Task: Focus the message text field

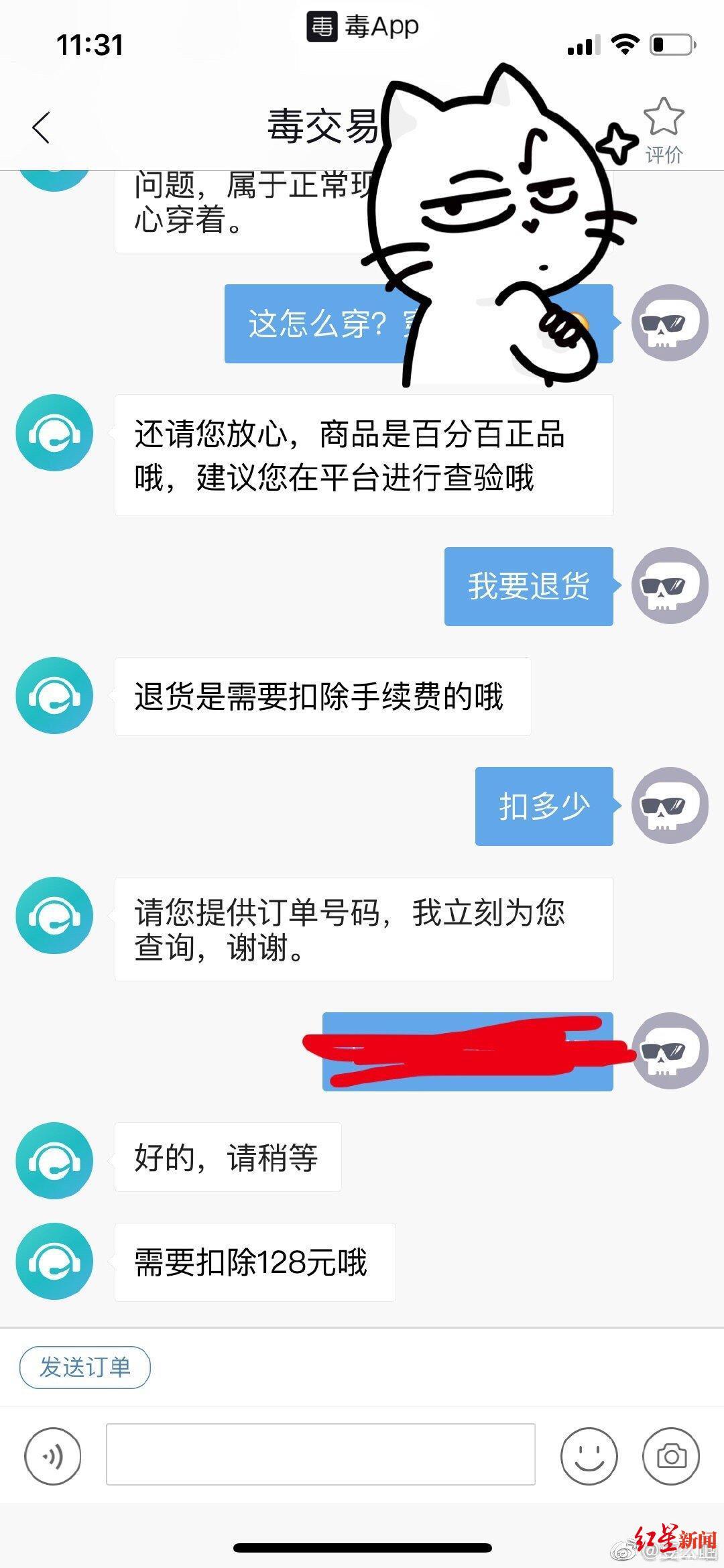Action: pyautogui.click(x=320, y=1455)
